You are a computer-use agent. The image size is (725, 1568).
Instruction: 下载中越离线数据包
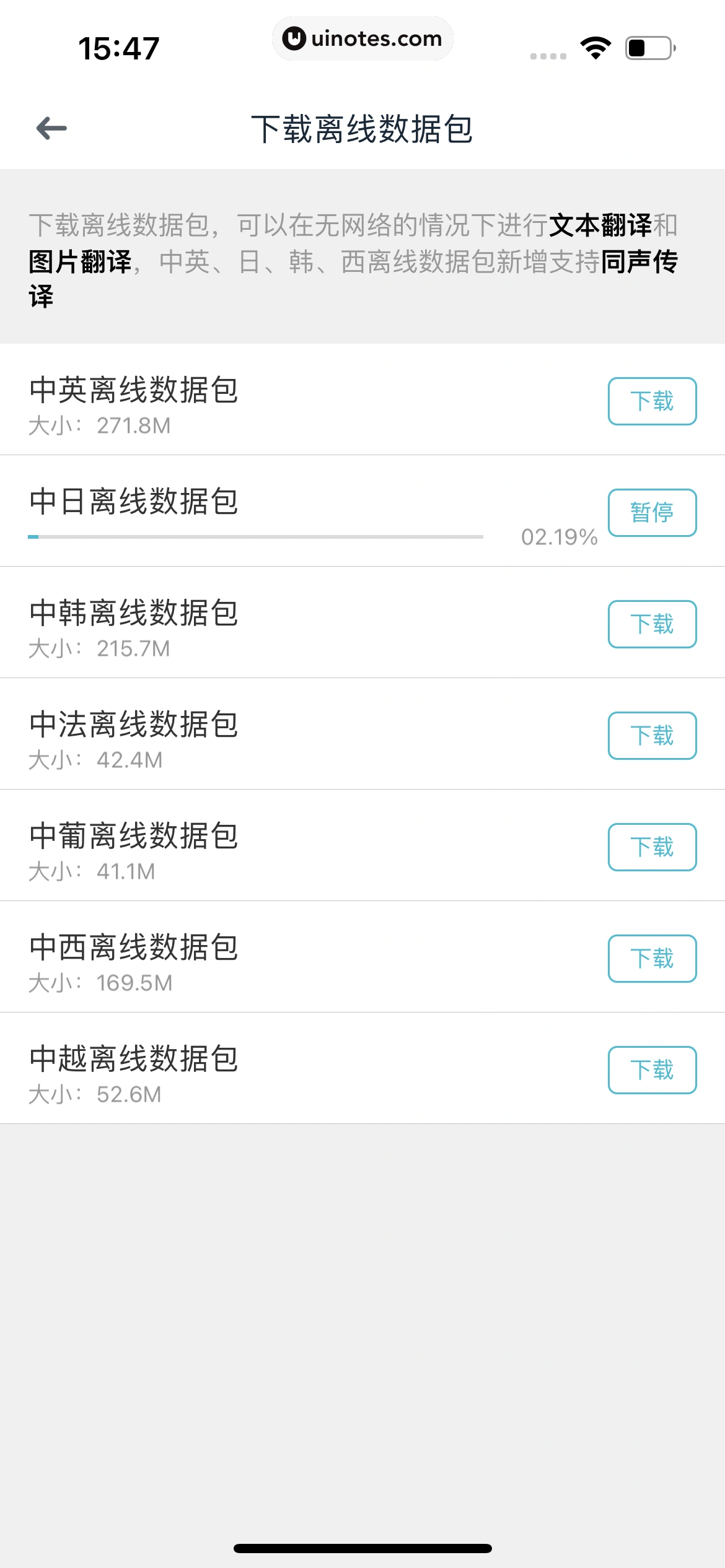coord(652,1069)
